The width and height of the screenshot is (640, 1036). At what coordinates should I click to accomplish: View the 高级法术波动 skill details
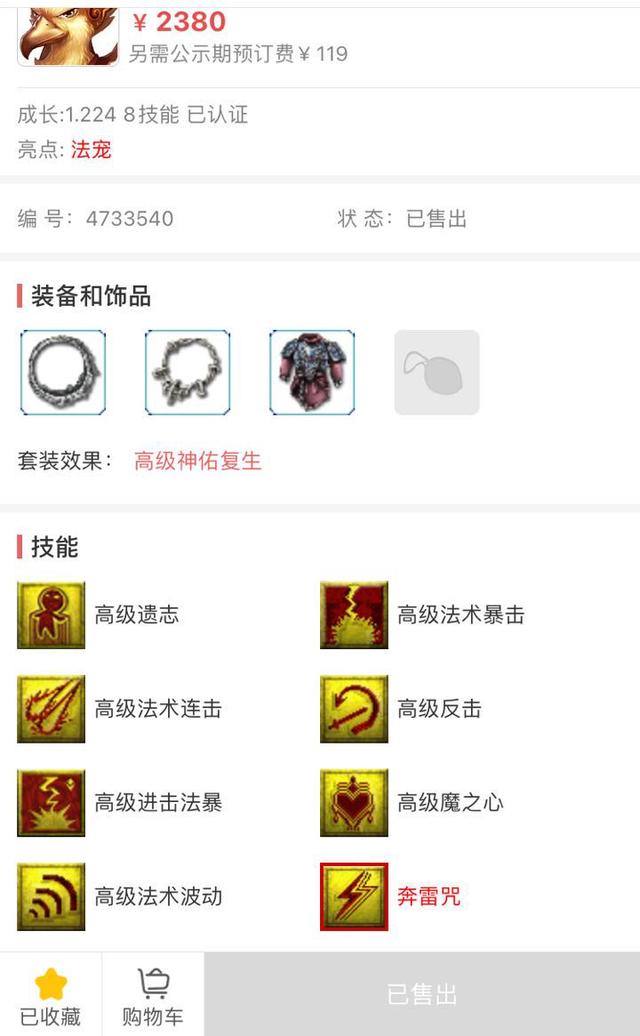[51, 896]
